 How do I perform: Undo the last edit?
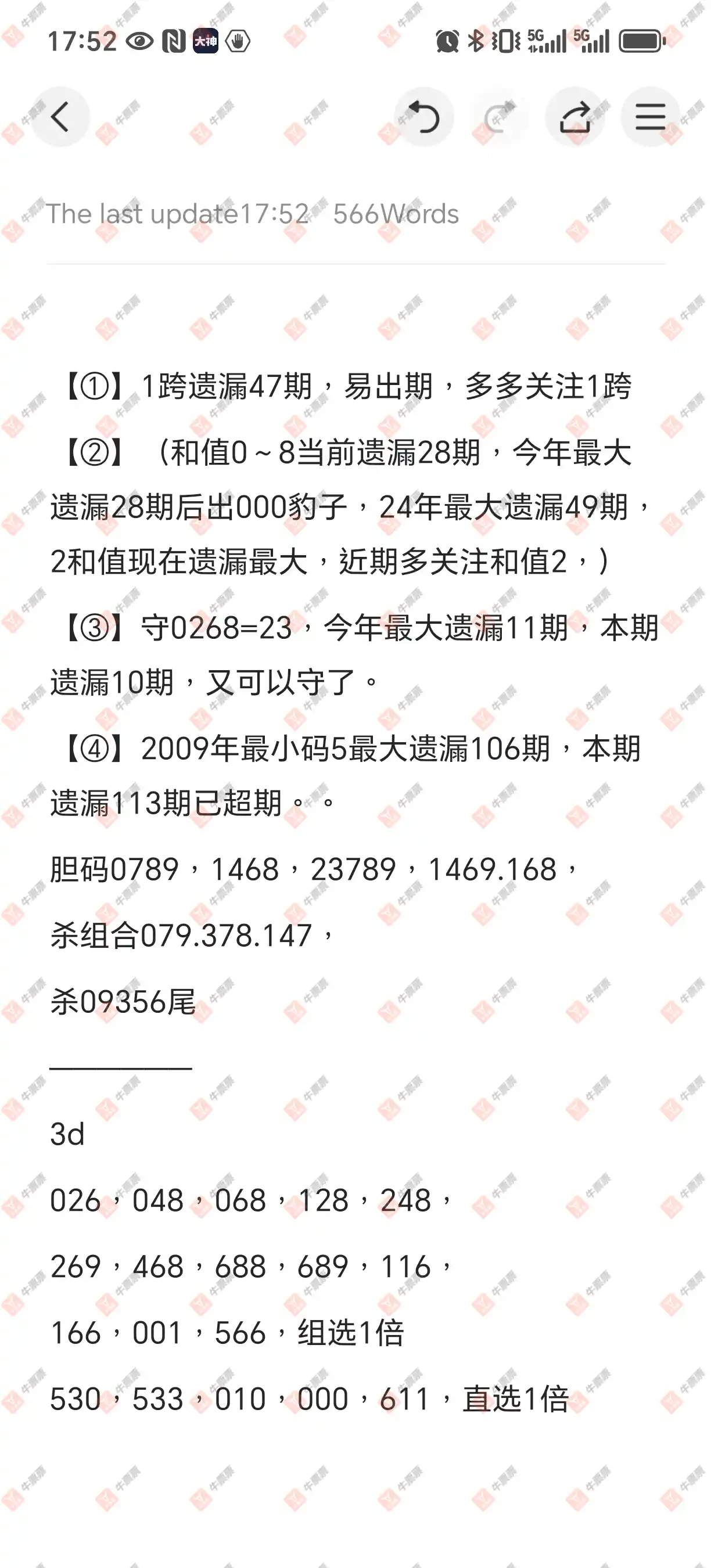coord(423,117)
